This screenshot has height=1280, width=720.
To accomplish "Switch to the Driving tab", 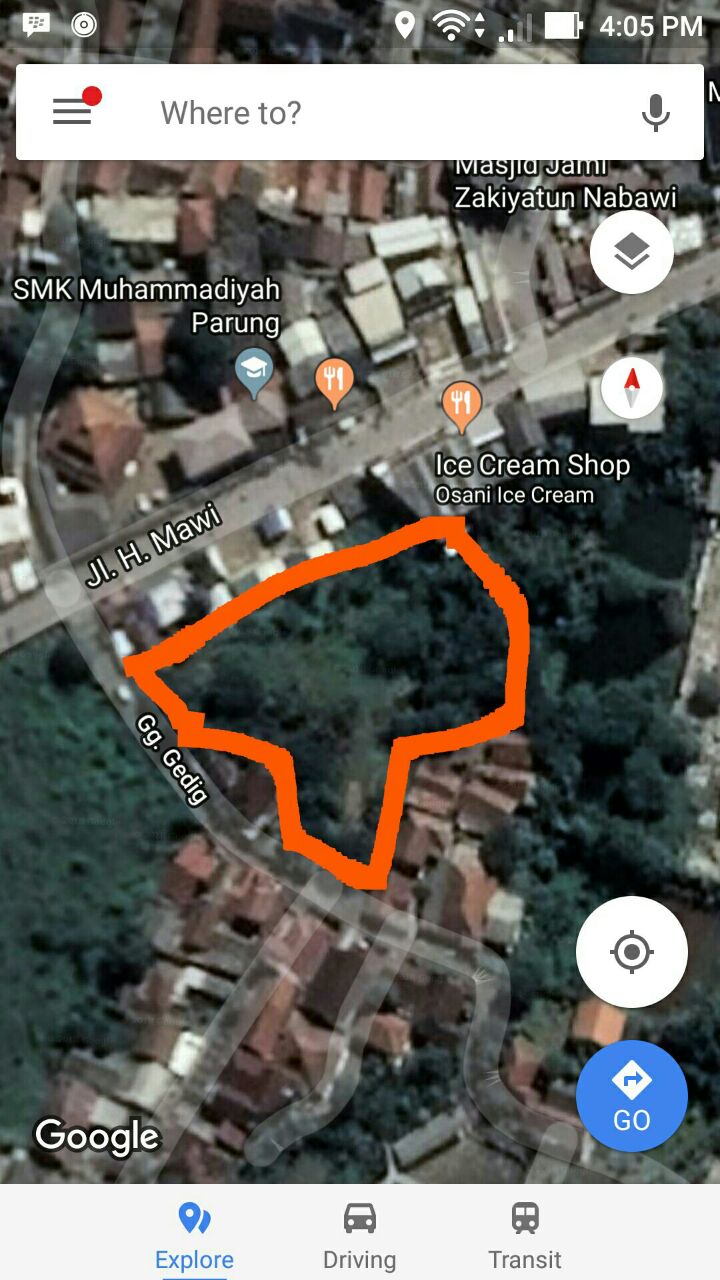I will [x=359, y=1236].
